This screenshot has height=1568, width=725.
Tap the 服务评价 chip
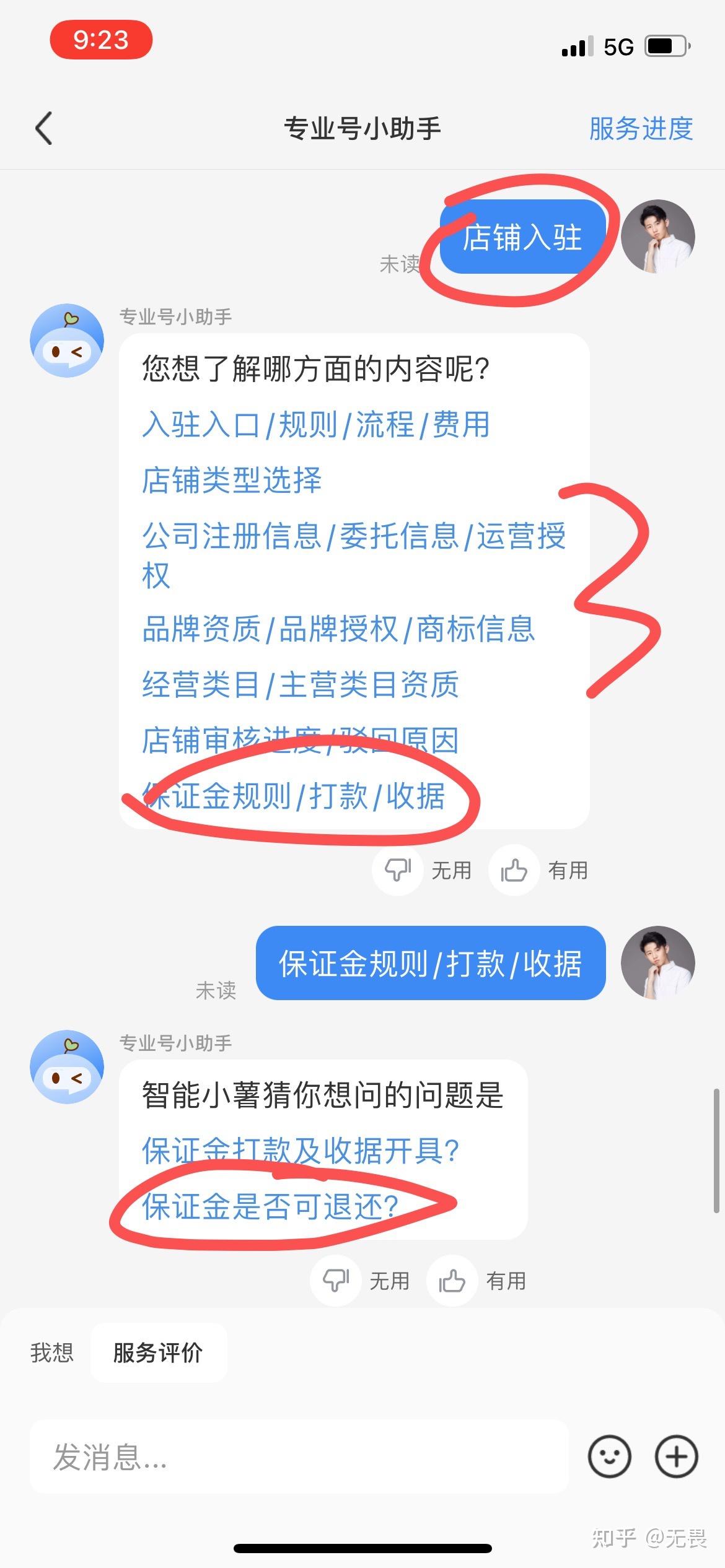click(158, 1352)
